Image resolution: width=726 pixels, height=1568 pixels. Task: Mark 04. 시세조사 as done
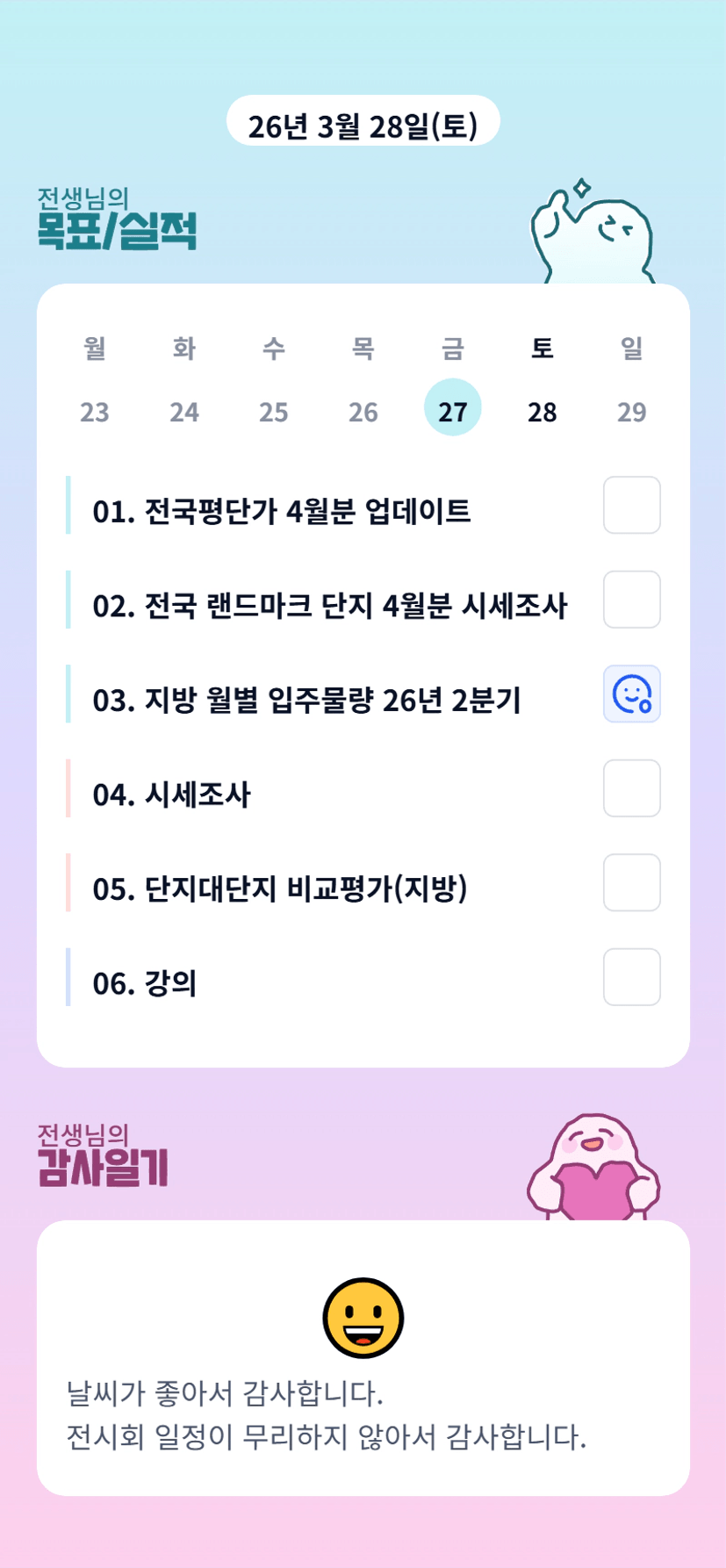[631, 788]
